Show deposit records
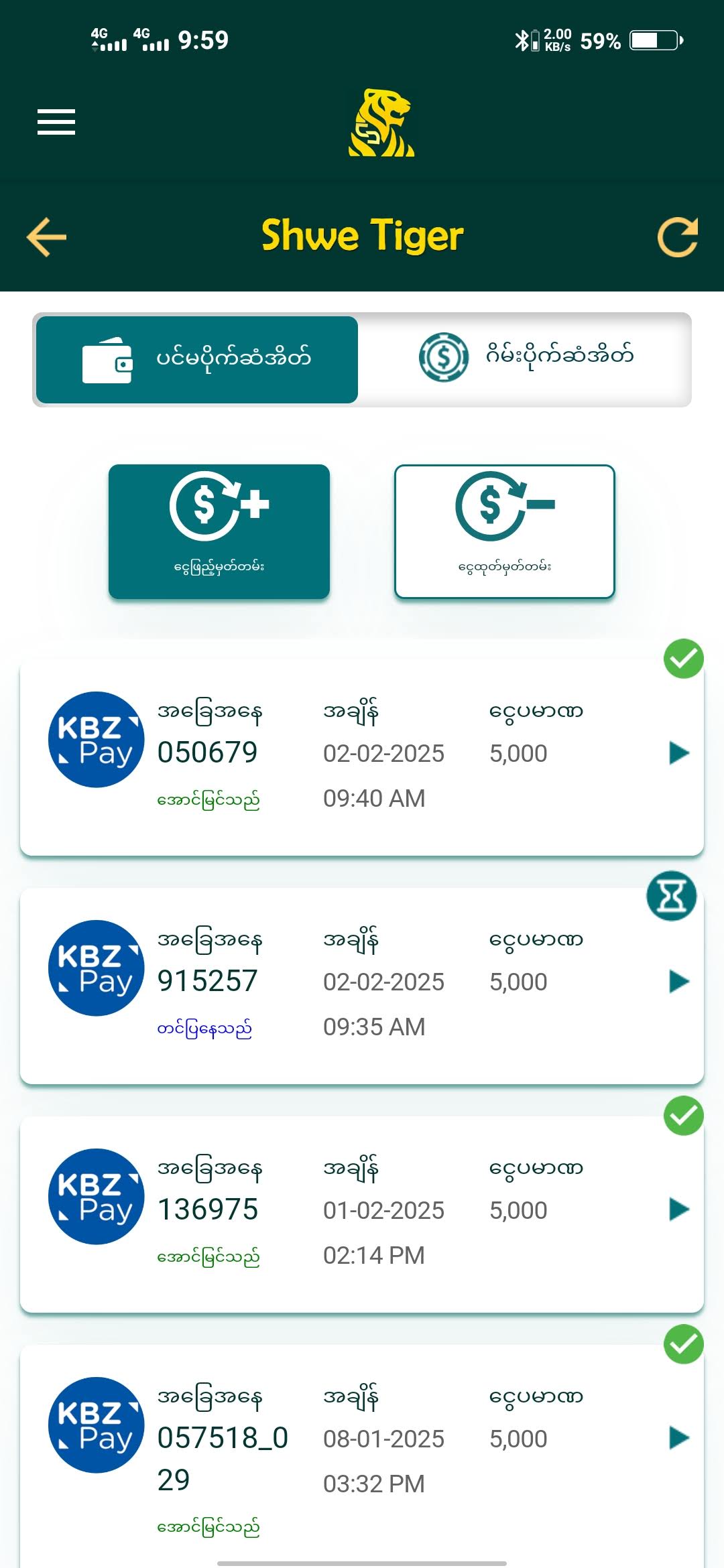Image resolution: width=724 pixels, height=1568 pixels. [219, 531]
